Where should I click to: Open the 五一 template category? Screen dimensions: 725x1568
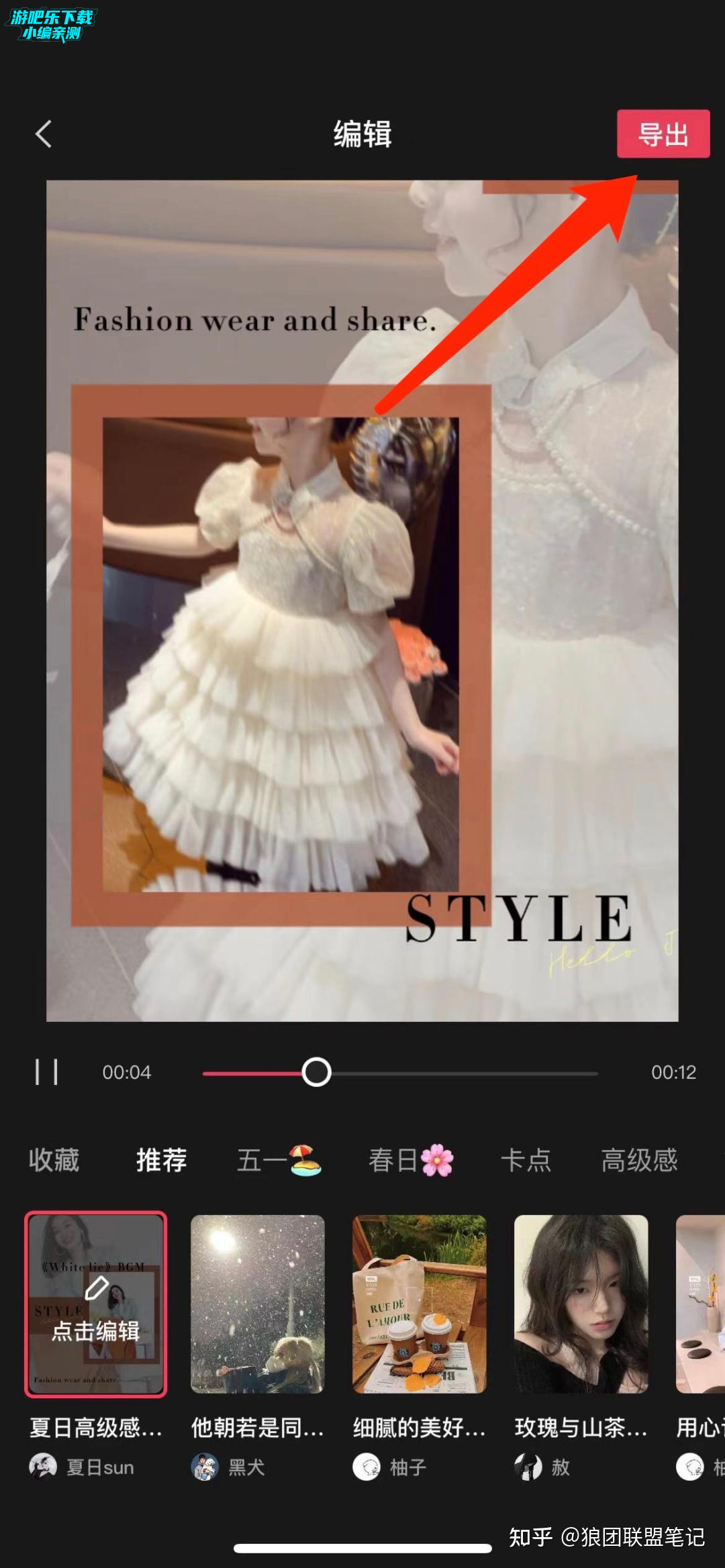(x=279, y=1160)
